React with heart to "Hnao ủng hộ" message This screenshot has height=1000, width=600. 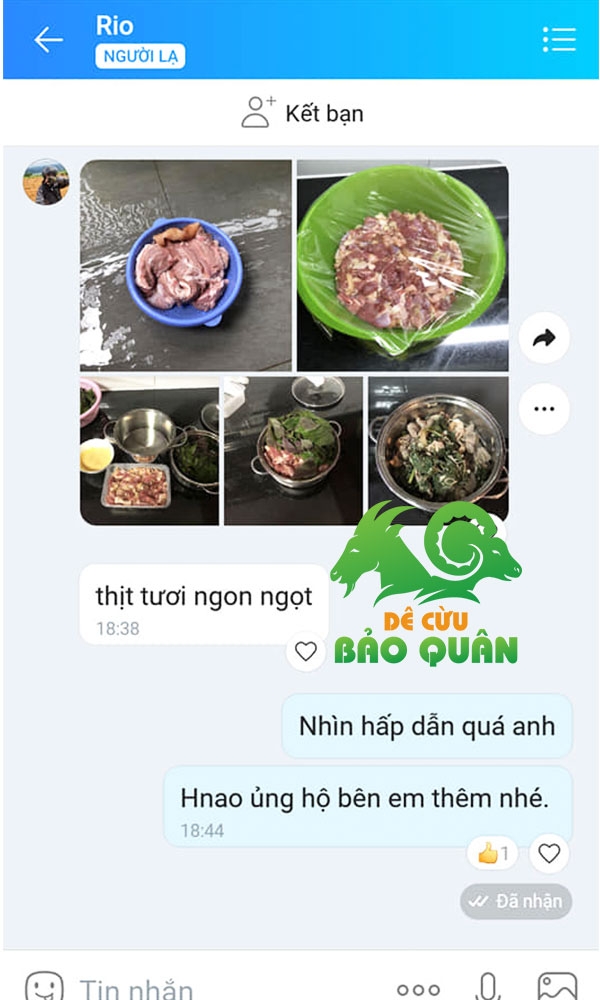pos(549,853)
